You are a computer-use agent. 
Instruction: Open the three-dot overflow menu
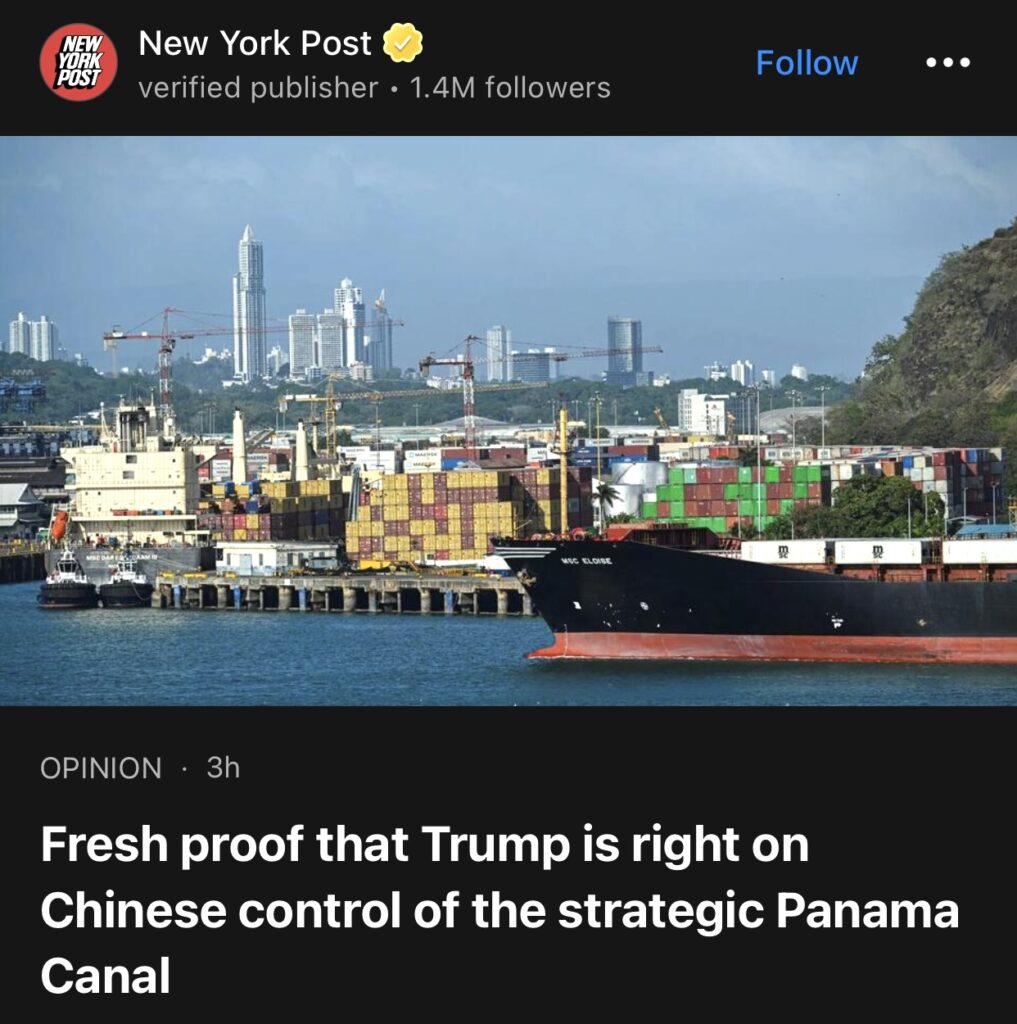[947, 63]
